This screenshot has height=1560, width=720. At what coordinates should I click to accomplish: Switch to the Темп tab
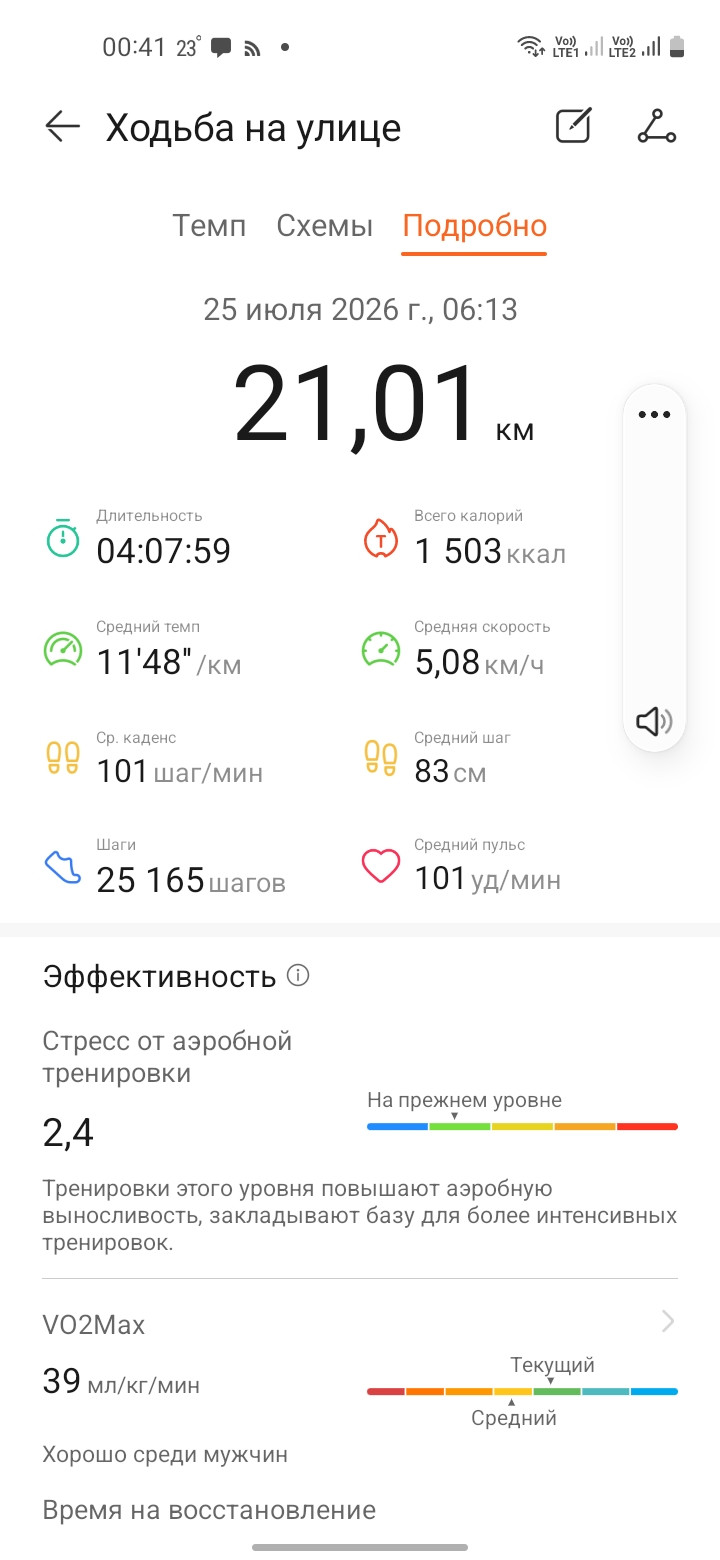coord(209,225)
